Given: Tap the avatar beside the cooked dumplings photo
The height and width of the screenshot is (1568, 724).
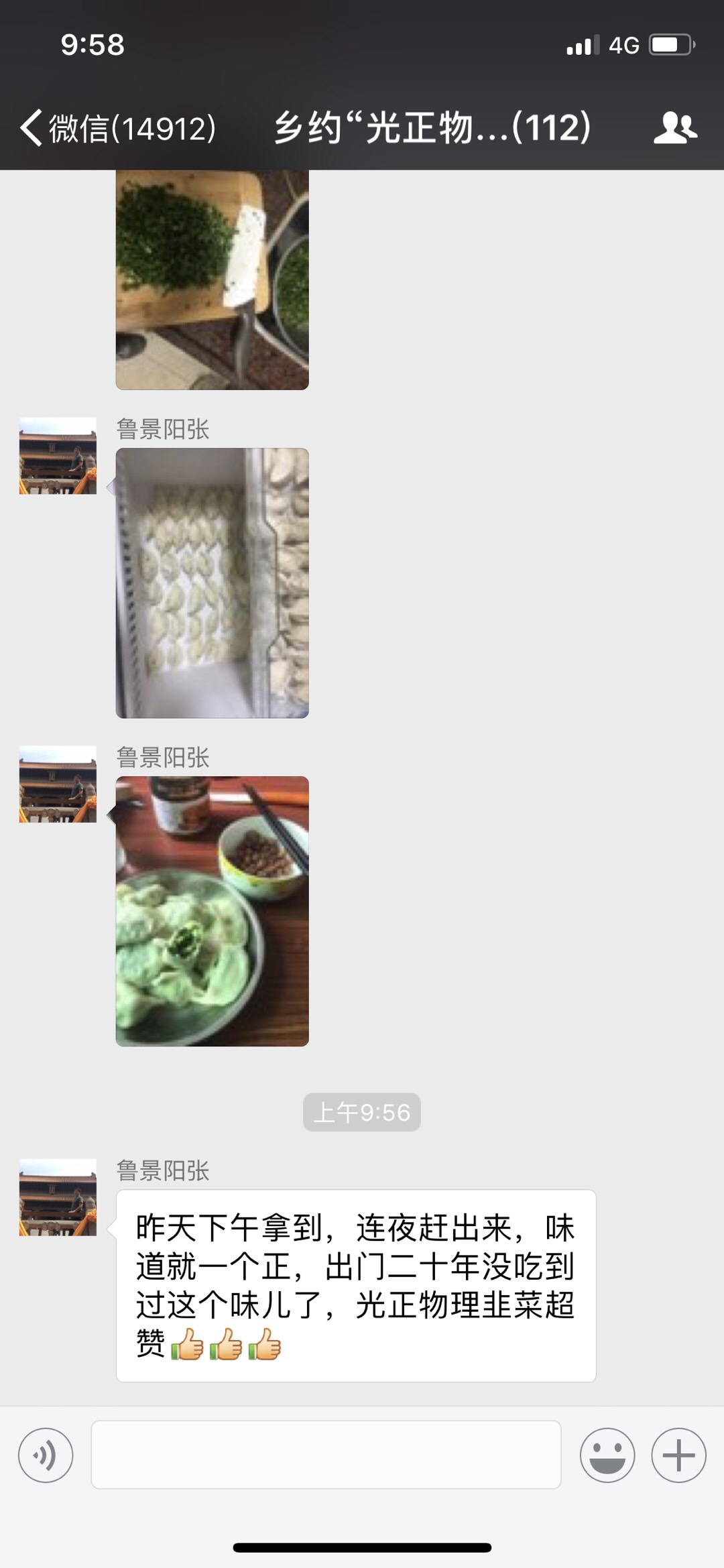Looking at the screenshot, I should coord(58,784).
